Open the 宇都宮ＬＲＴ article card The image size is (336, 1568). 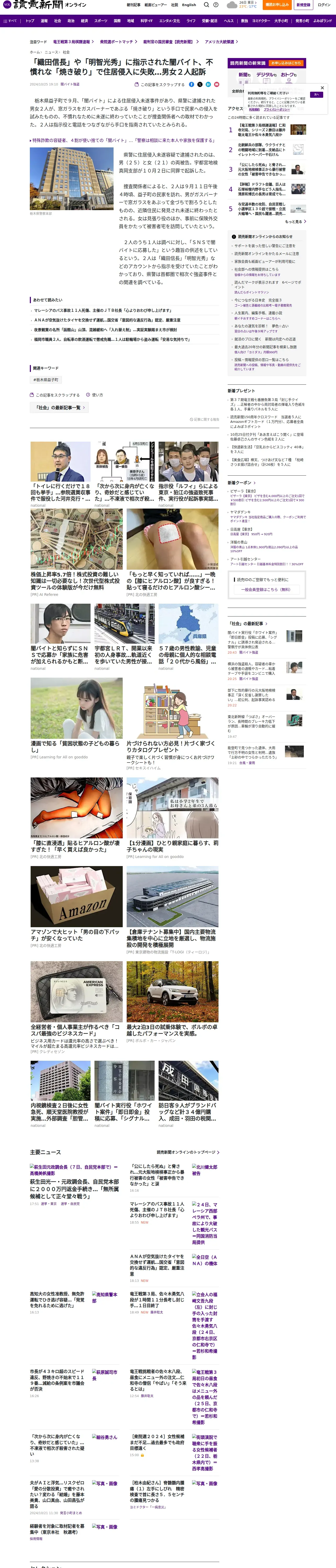tap(124, 637)
